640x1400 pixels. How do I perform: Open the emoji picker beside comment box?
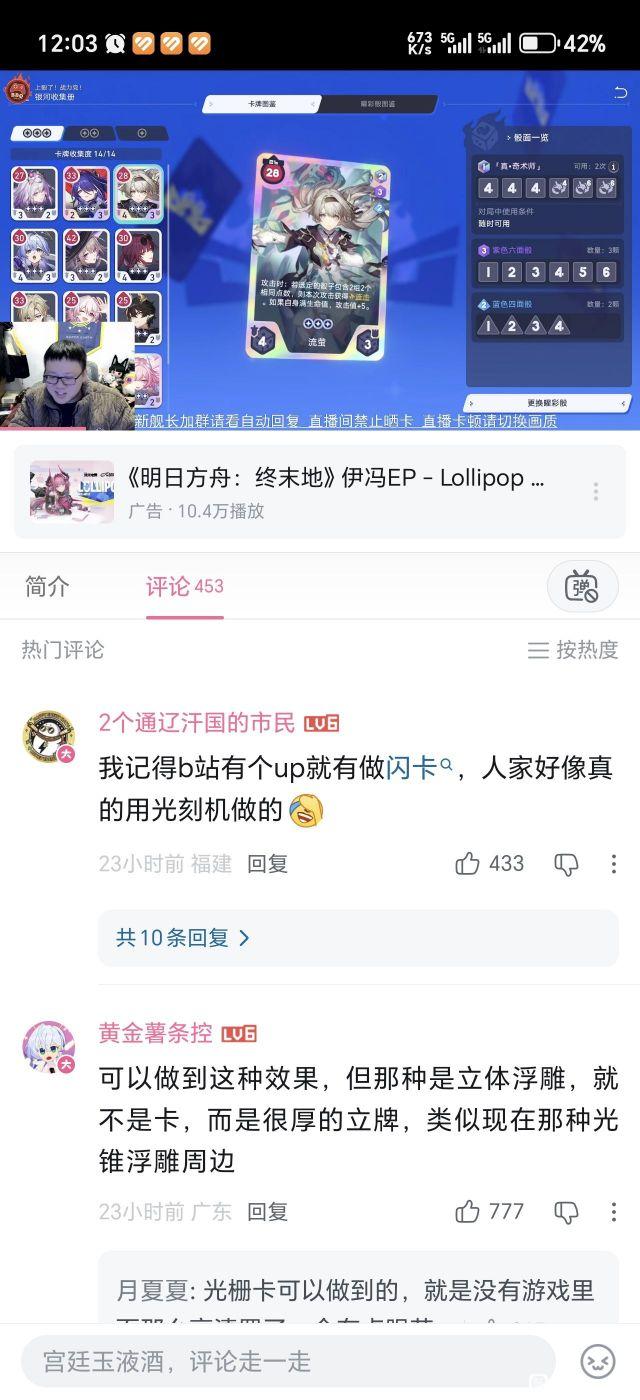[x=598, y=1361]
